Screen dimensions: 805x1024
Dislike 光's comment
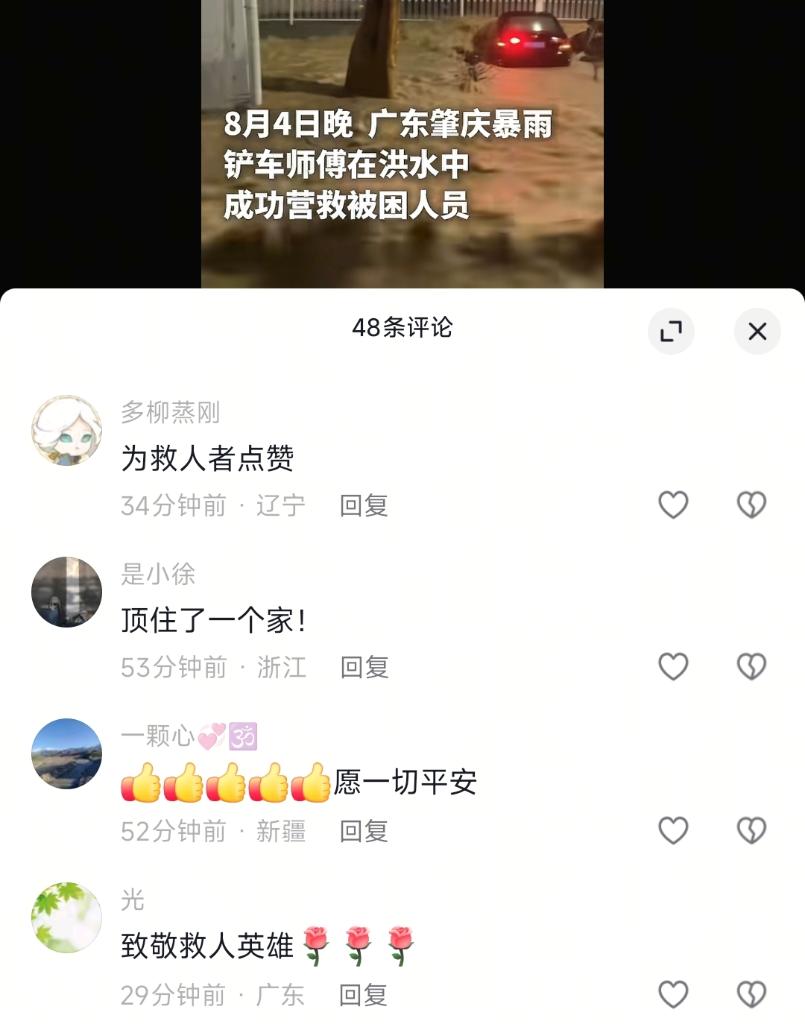tap(751, 995)
